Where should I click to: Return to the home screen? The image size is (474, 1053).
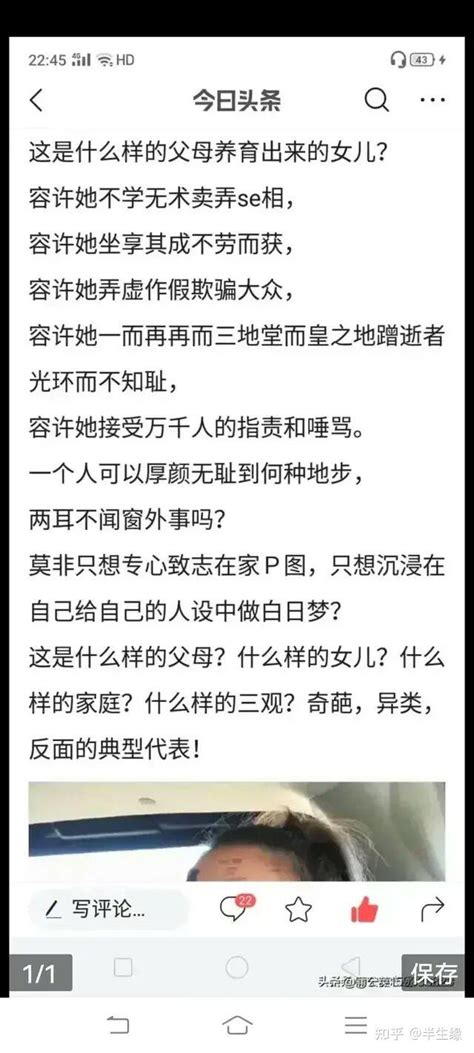(237, 1025)
